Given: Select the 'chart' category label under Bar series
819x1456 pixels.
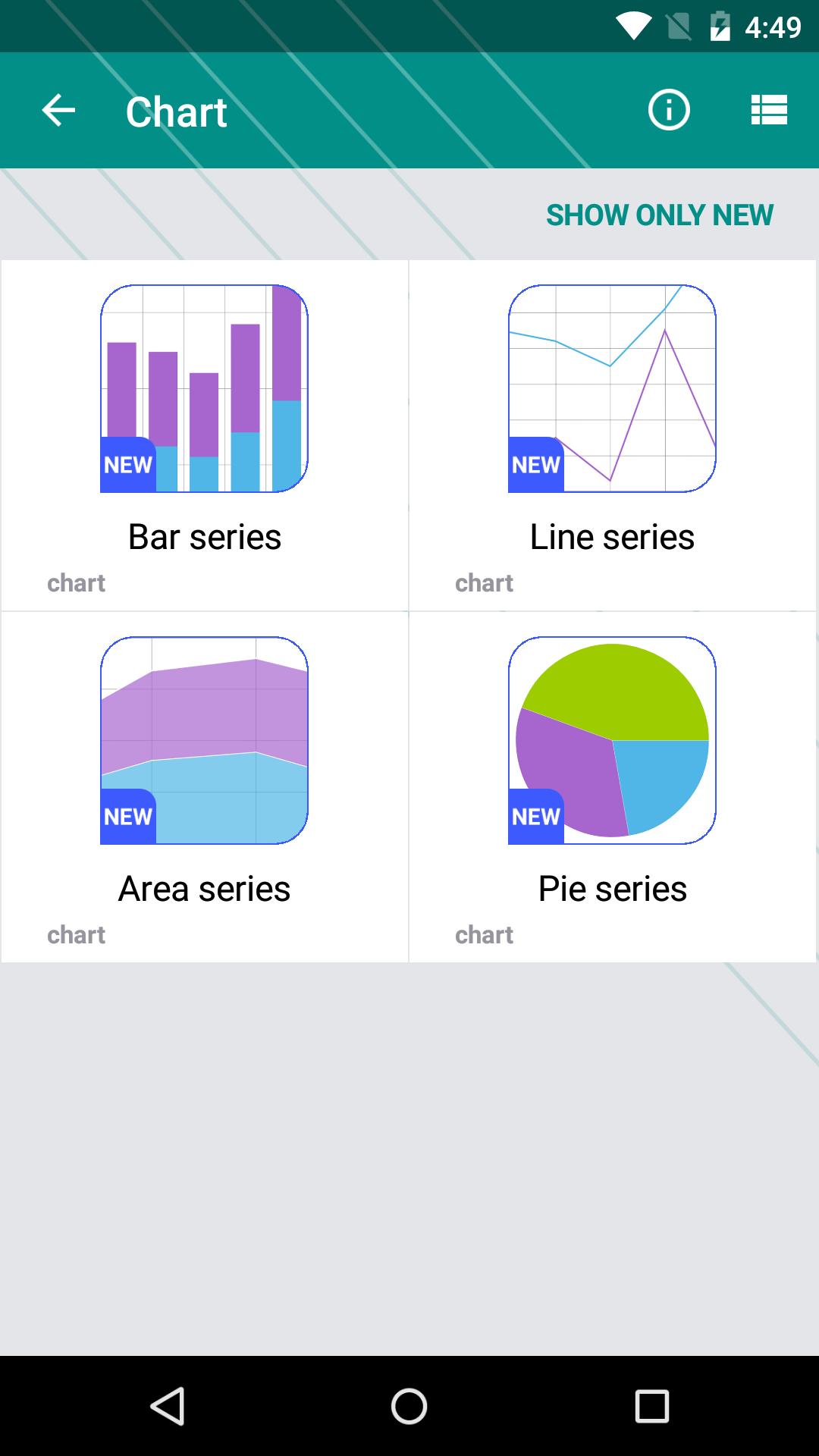Looking at the screenshot, I should (x=76, y=582).
